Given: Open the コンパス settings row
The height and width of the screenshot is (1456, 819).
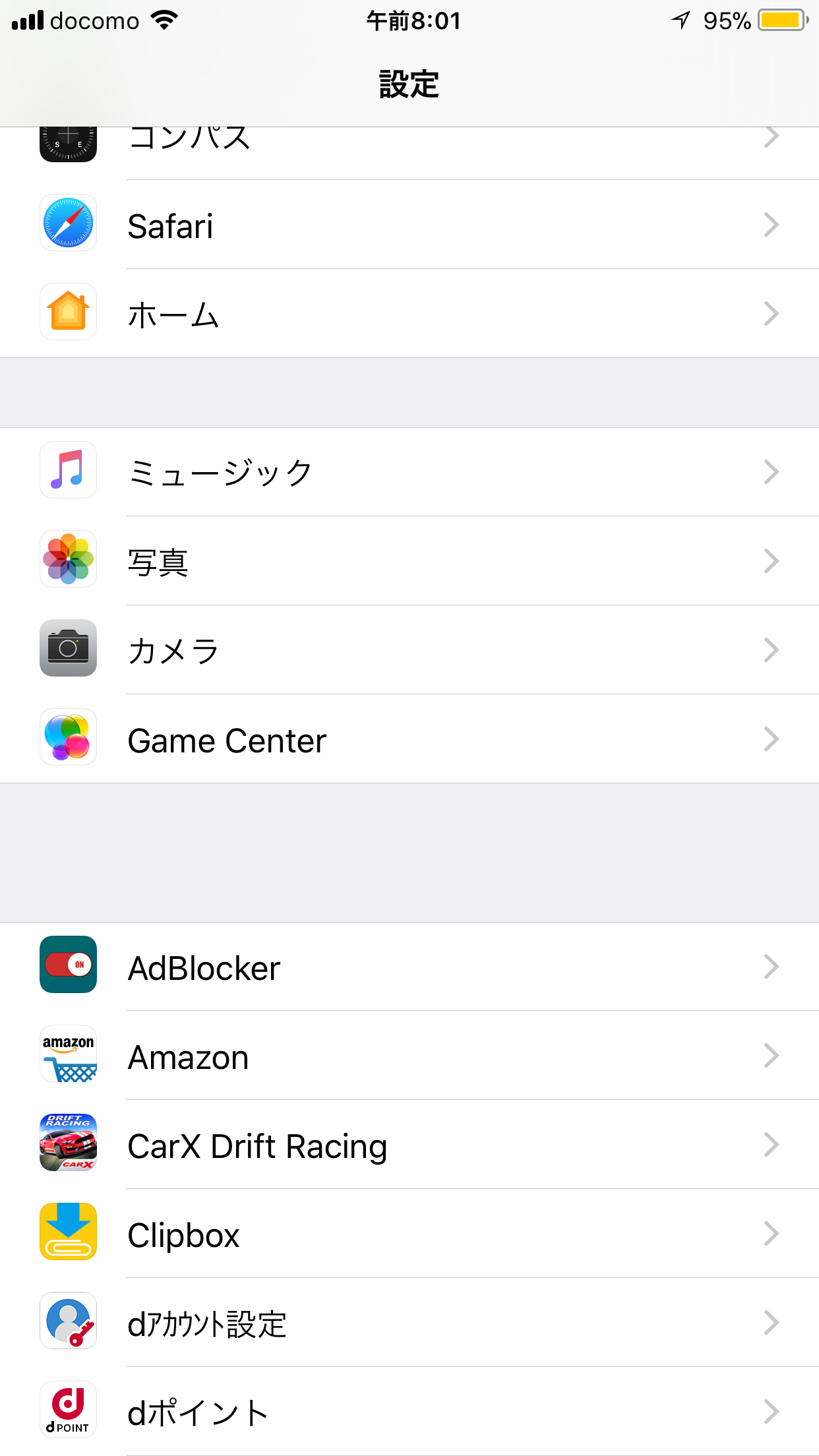Looking at the screenshot, I should 409,145.
